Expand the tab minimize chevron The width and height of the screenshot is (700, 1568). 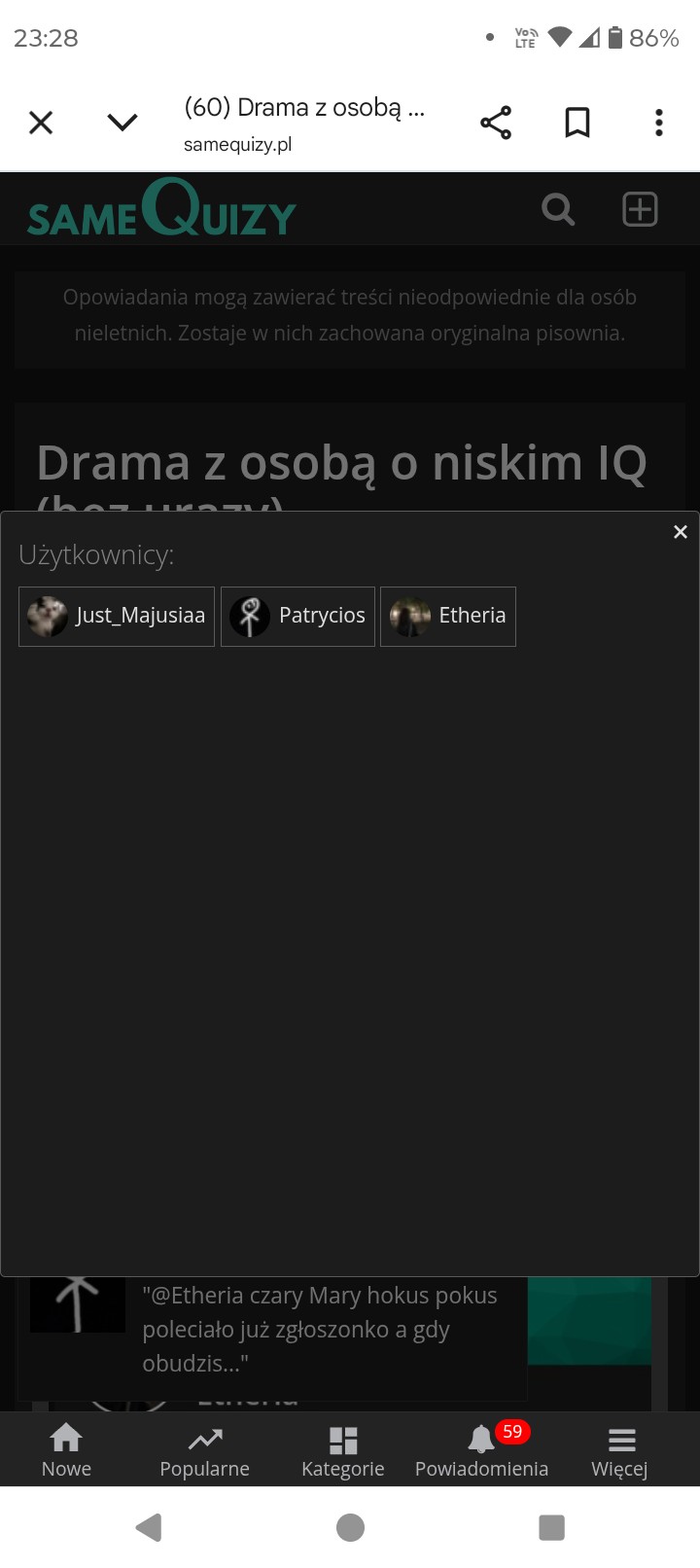pyautogui.click(x=122, y=123)
